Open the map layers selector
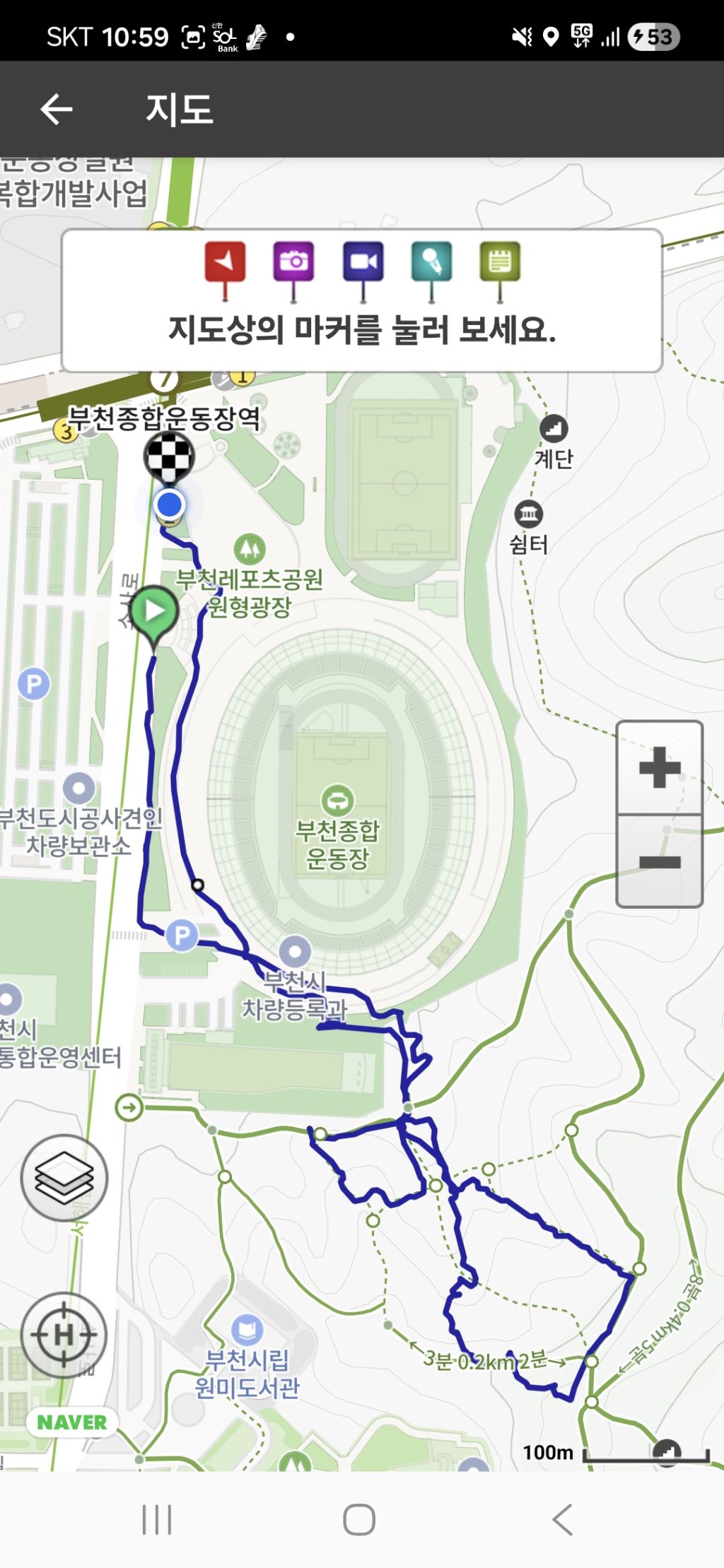724x1568 pixels. [64, 1178]
